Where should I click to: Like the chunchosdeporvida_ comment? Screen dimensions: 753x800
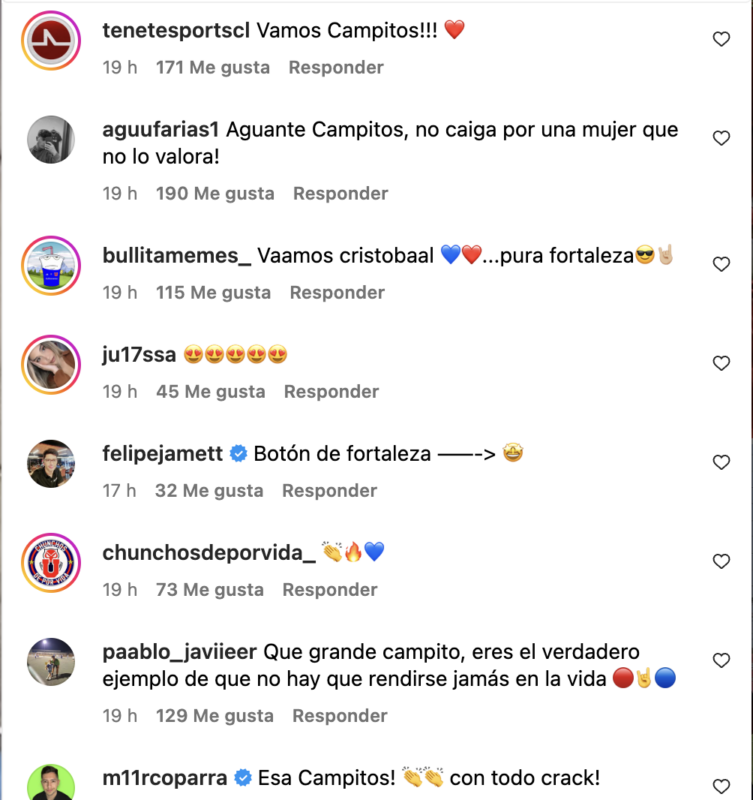click(x=720, y=561)
